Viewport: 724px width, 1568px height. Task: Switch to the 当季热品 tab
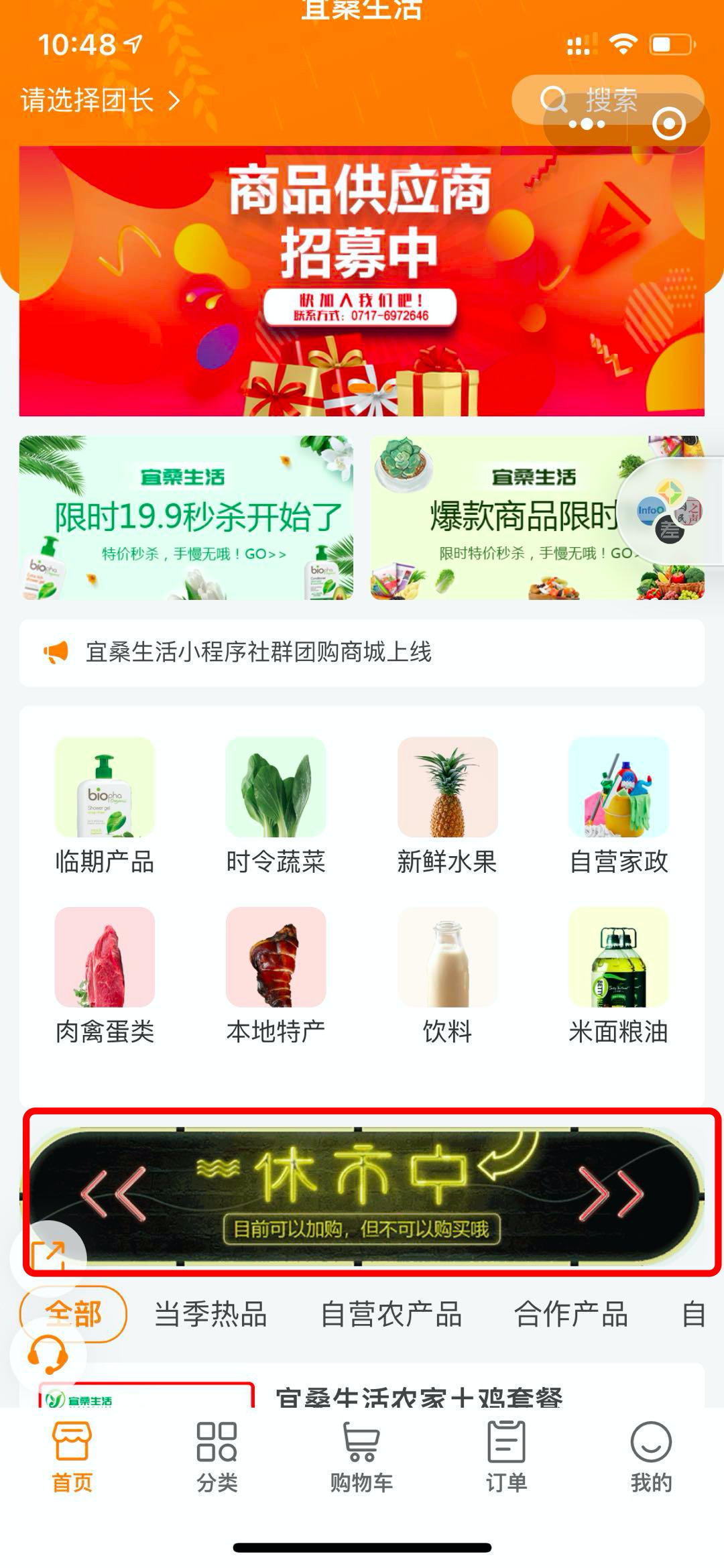(x=210, y=1315)
